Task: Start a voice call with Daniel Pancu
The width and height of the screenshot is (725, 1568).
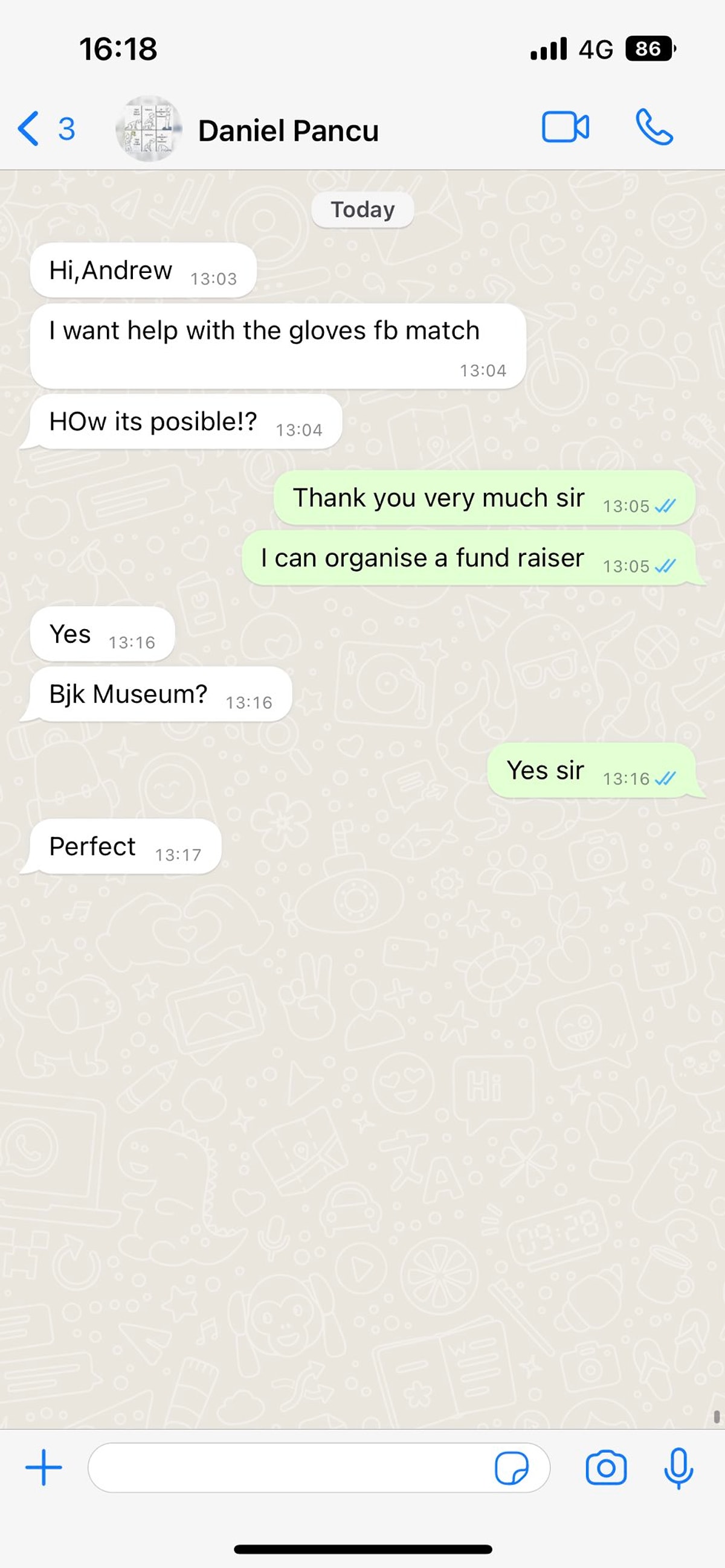Action: click(654, 127)
